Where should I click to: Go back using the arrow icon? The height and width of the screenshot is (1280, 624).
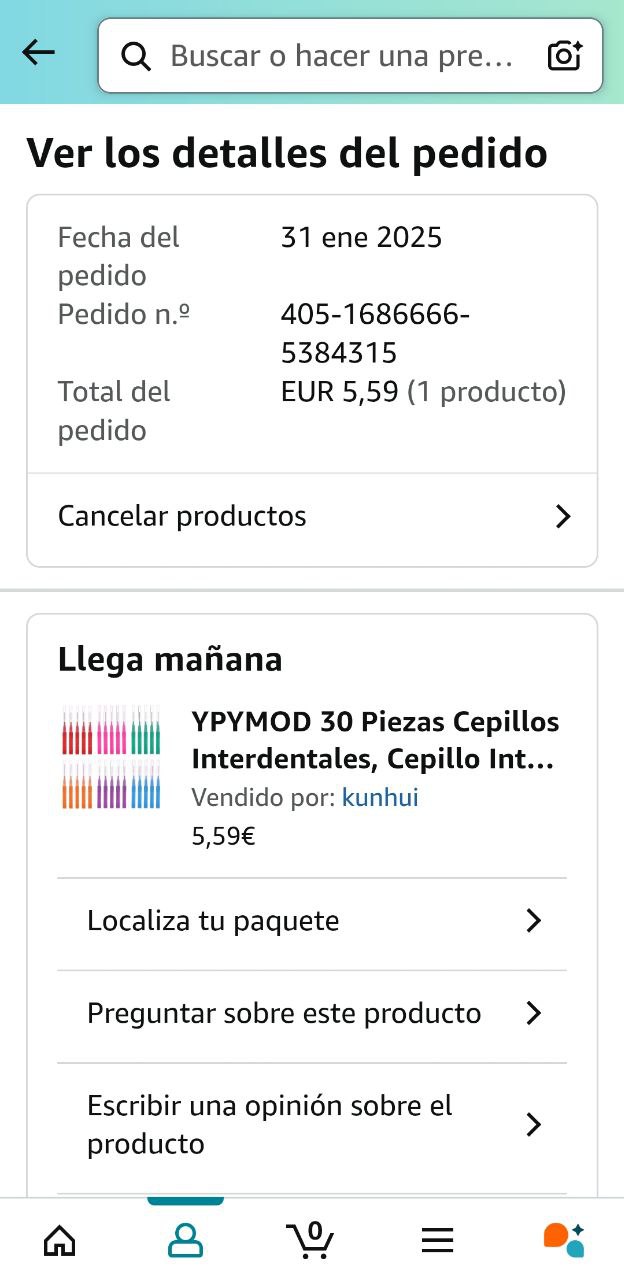(x=39, y=53)
